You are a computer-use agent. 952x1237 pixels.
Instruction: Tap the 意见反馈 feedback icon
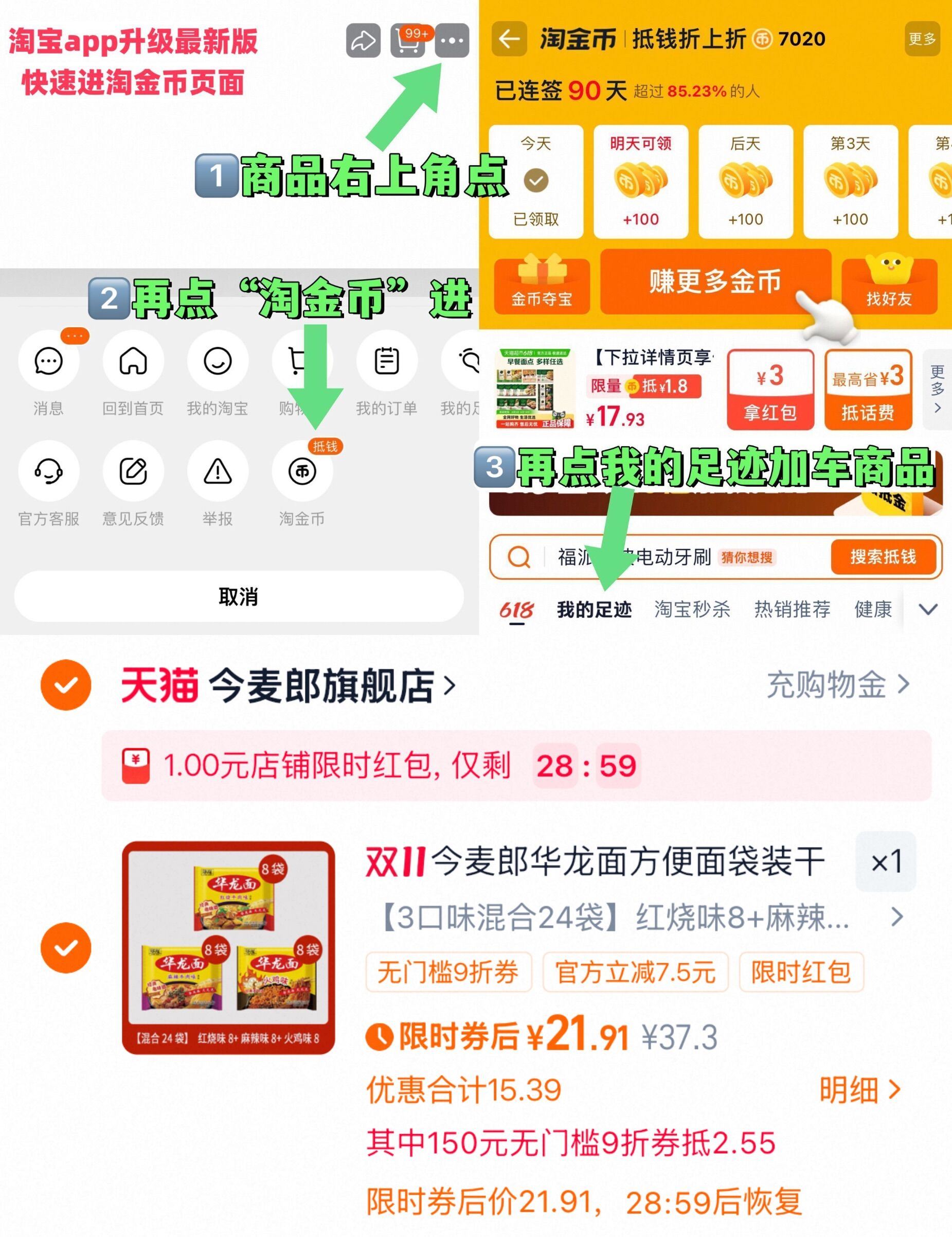132,472
